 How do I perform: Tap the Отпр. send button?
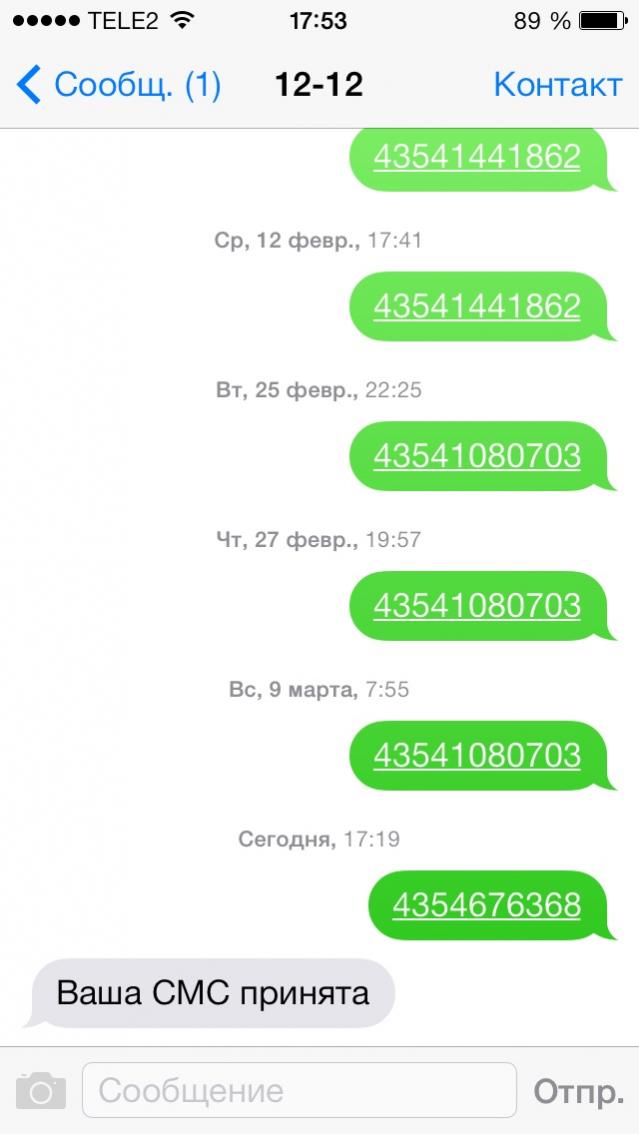(x=578, y=1091)
